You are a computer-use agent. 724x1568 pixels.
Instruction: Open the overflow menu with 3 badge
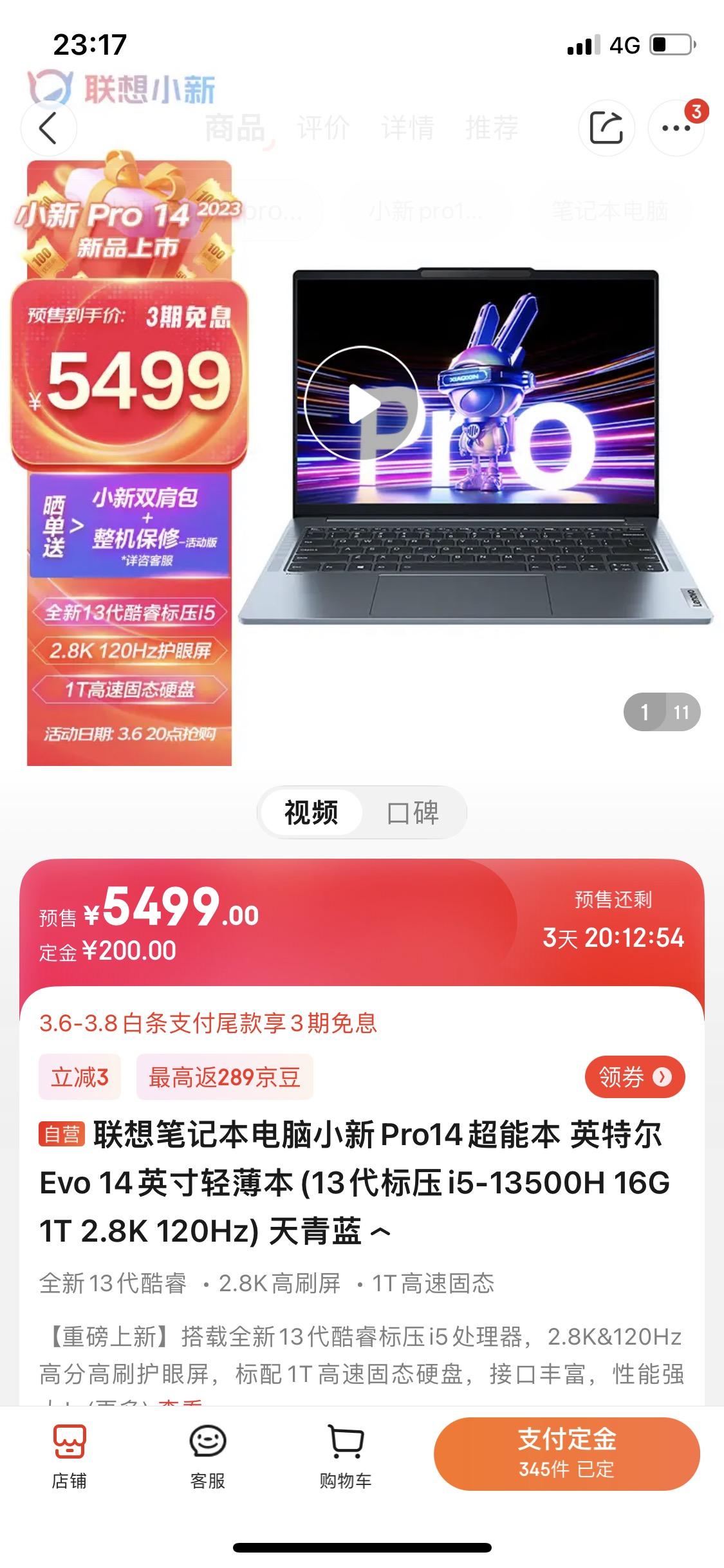tap(676, 128)
